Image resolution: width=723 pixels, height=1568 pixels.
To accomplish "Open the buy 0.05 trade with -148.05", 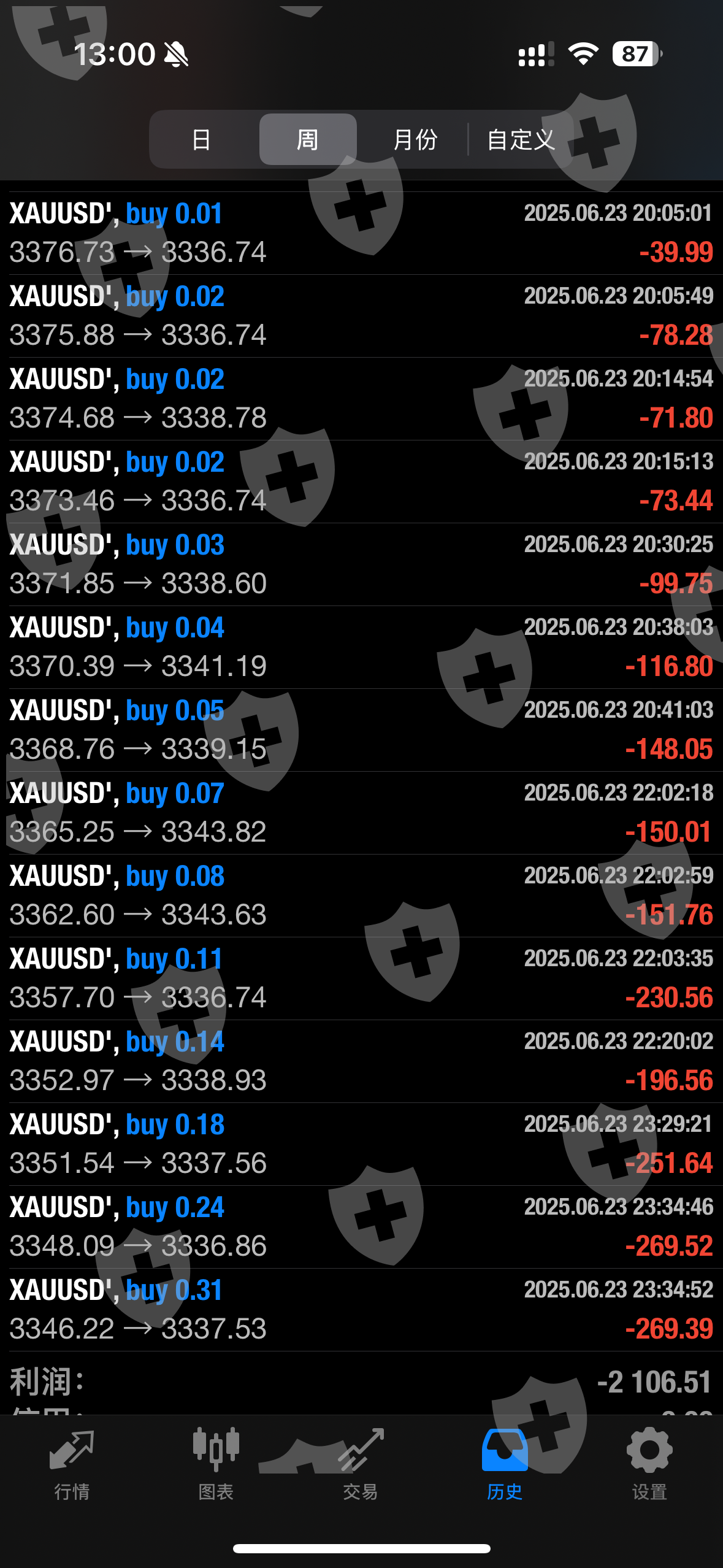I will tap(361, 730).
